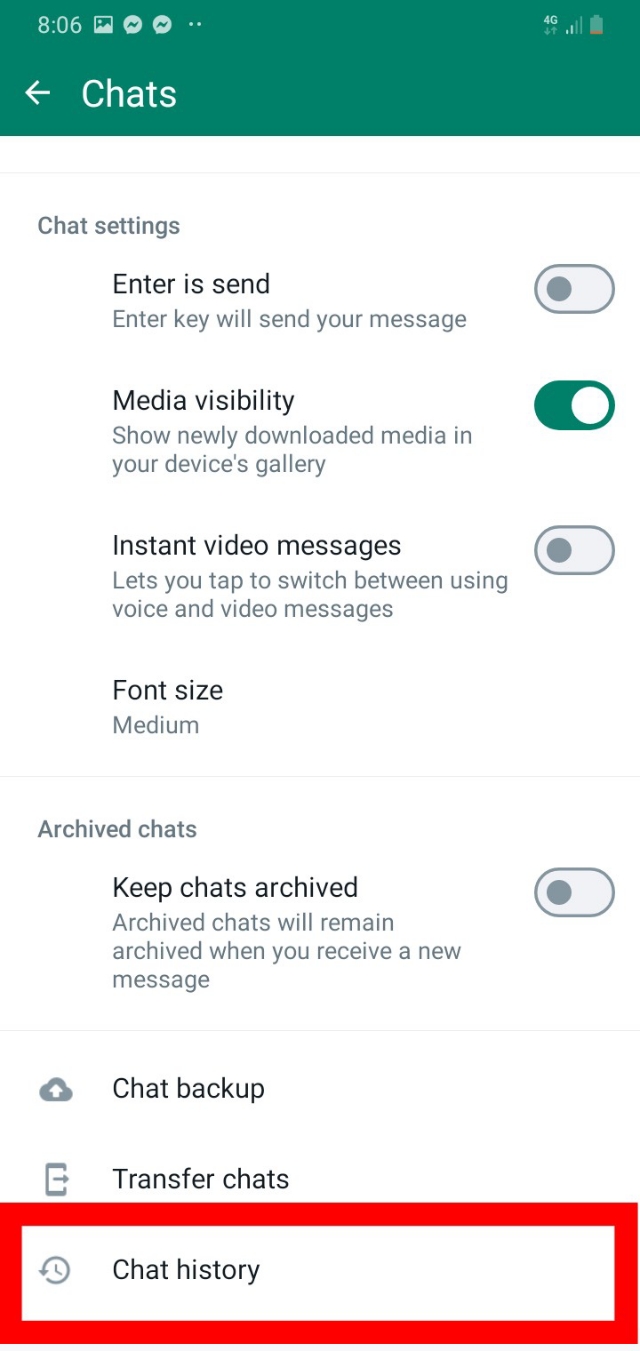
Task: Open Chat history
Action: point(186,1269)
